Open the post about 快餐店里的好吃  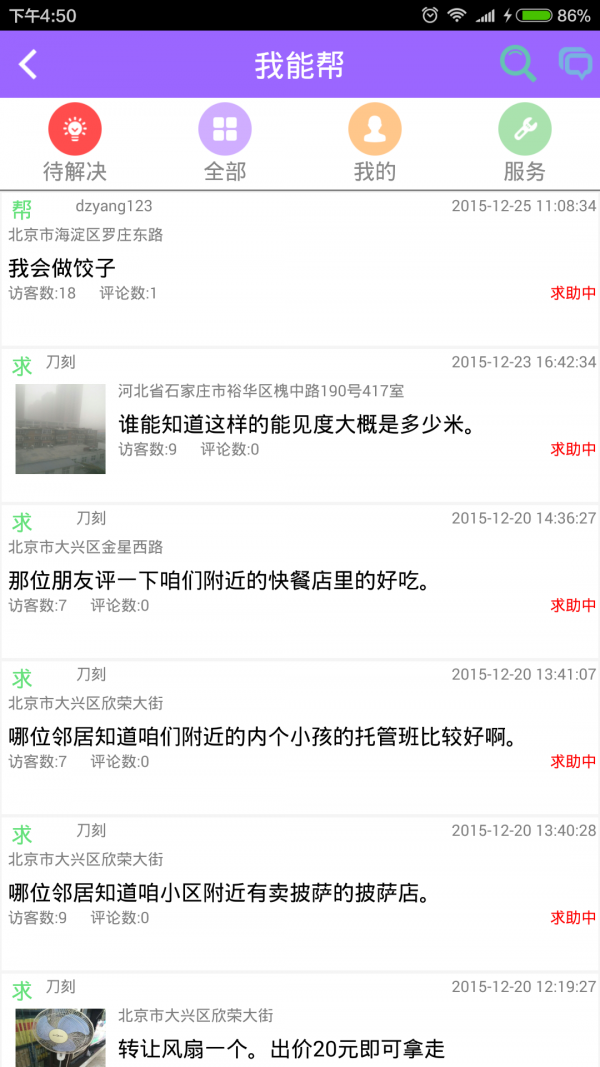218,579
